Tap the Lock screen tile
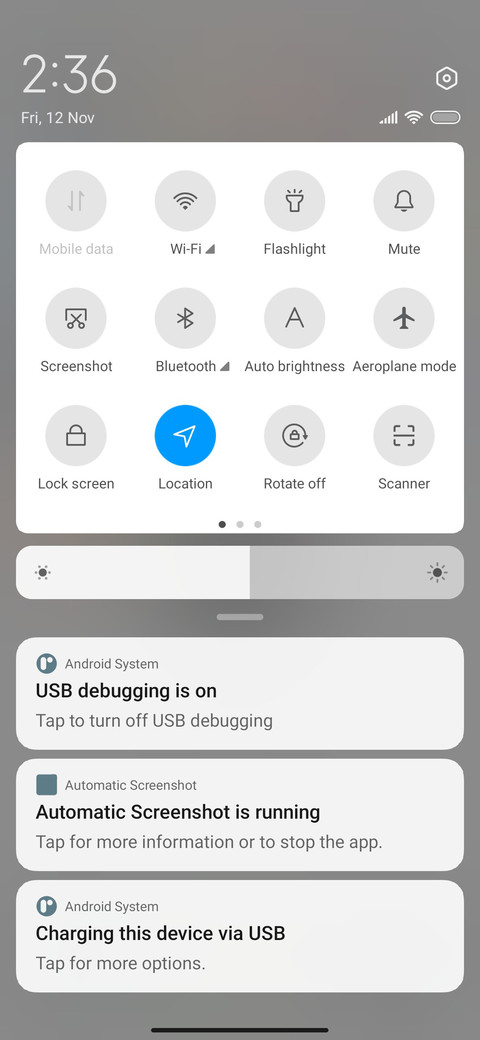This screenshot has width=480, height=1040. [x=76, y=435]
